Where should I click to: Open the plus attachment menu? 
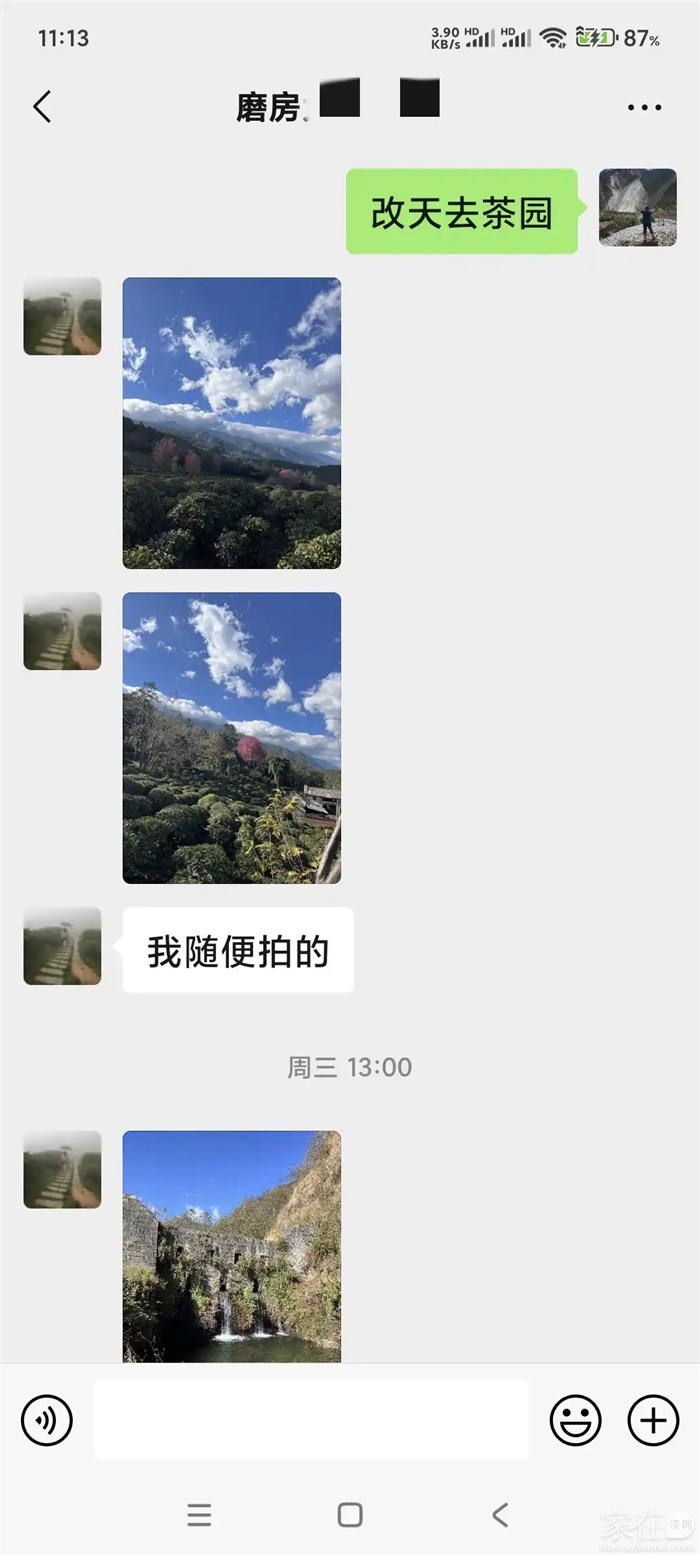[x=653, y=1420]
